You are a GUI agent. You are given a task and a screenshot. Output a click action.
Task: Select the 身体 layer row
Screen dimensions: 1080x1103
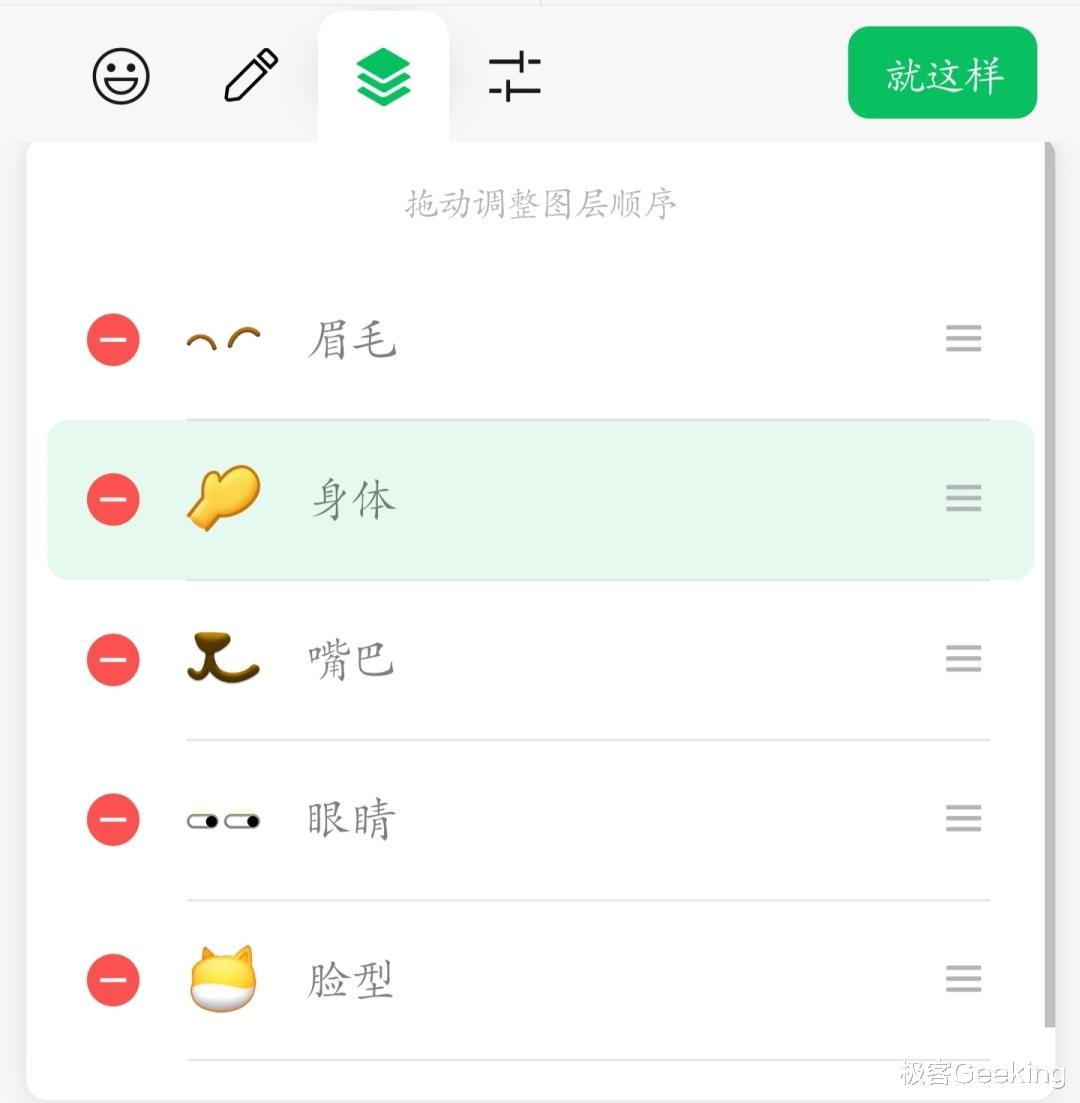point(540,499)
